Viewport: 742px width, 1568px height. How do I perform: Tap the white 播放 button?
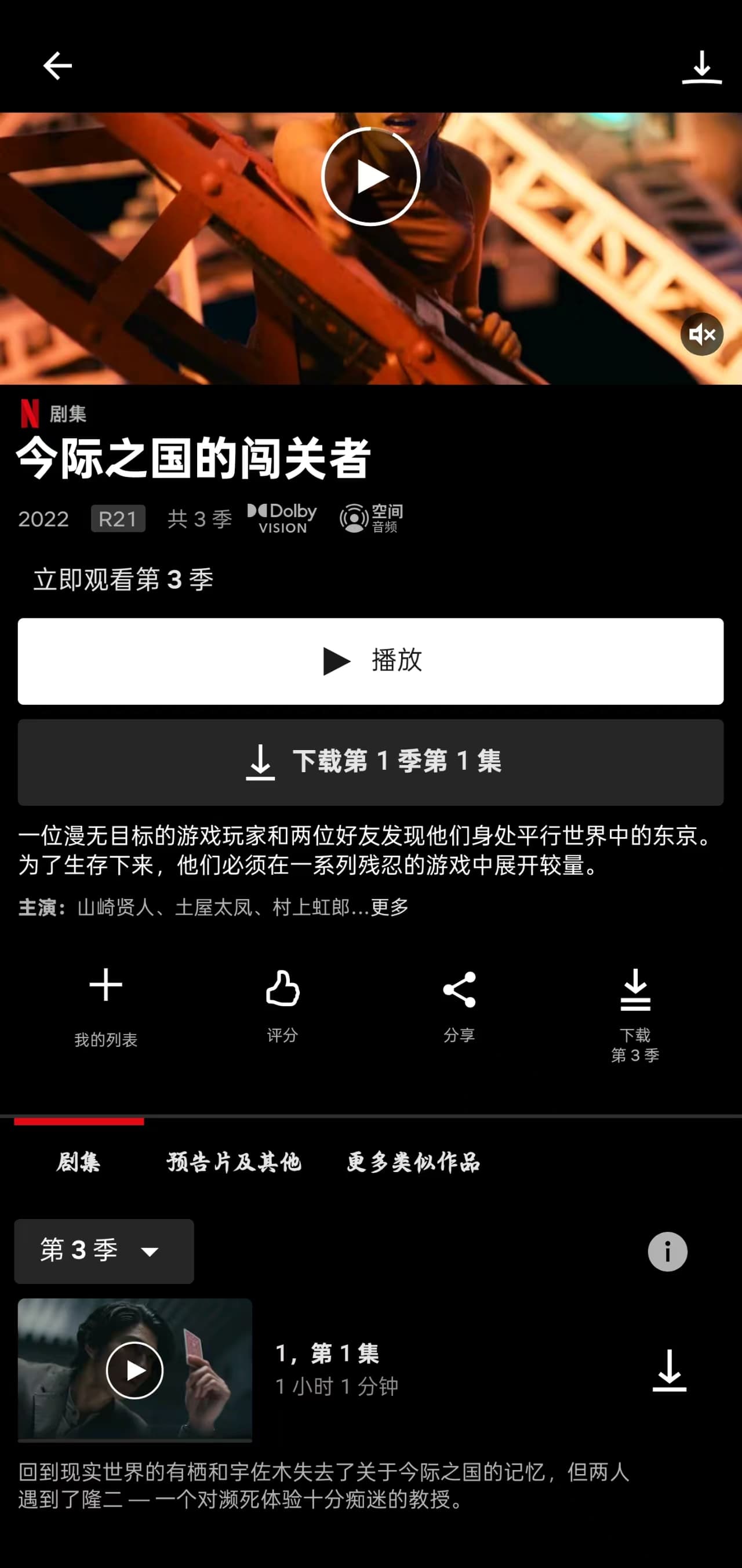[x=370, y=661]
